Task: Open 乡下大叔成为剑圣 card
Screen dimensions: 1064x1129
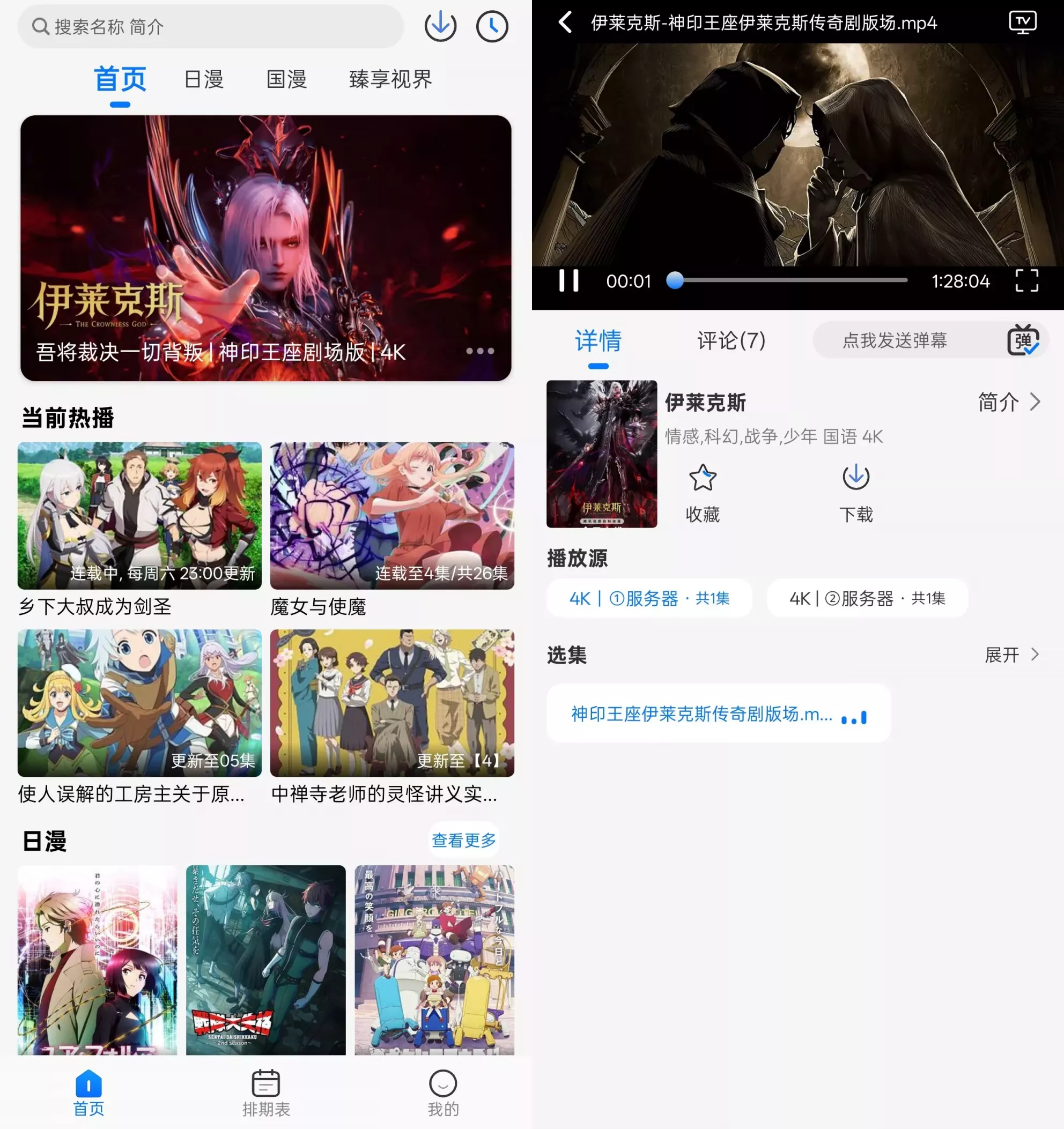Action: (x=139, y=516)
